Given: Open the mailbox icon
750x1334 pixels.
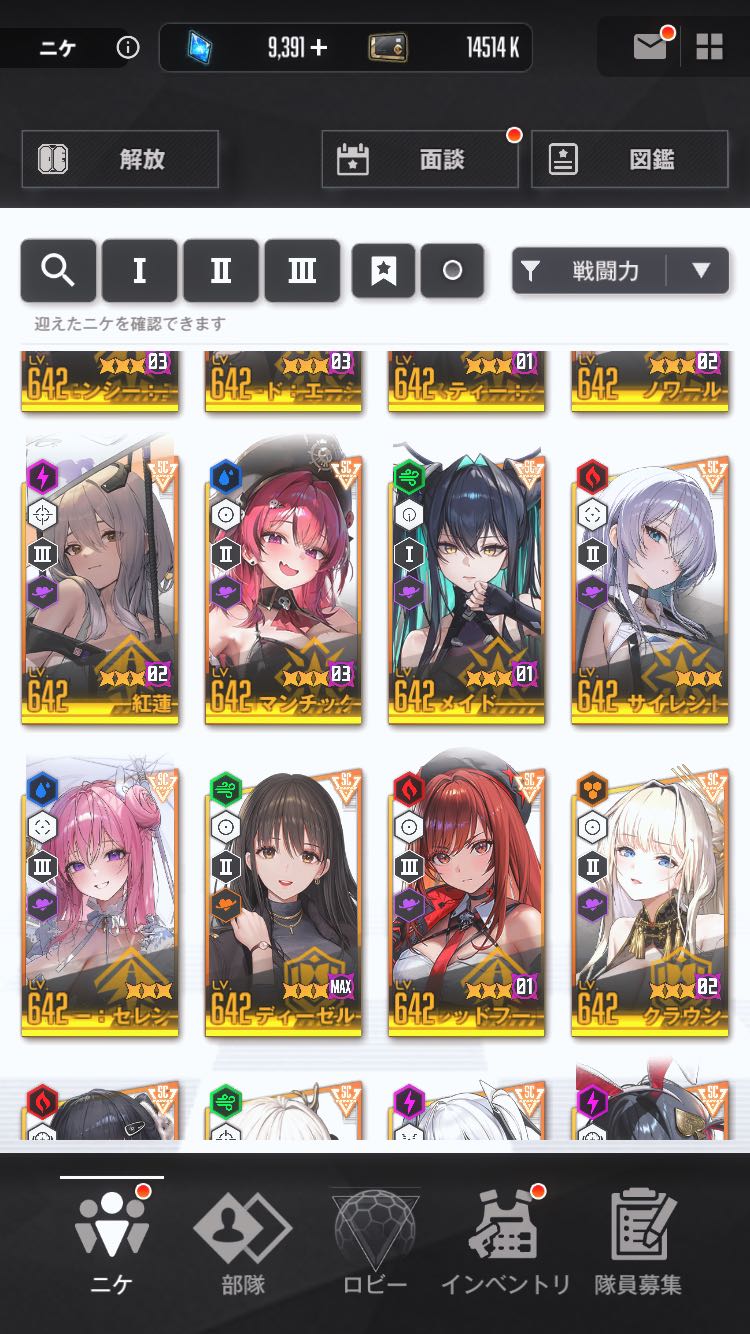Looking at the screenshot, I should pyautogui.click(x=650, y=46).
